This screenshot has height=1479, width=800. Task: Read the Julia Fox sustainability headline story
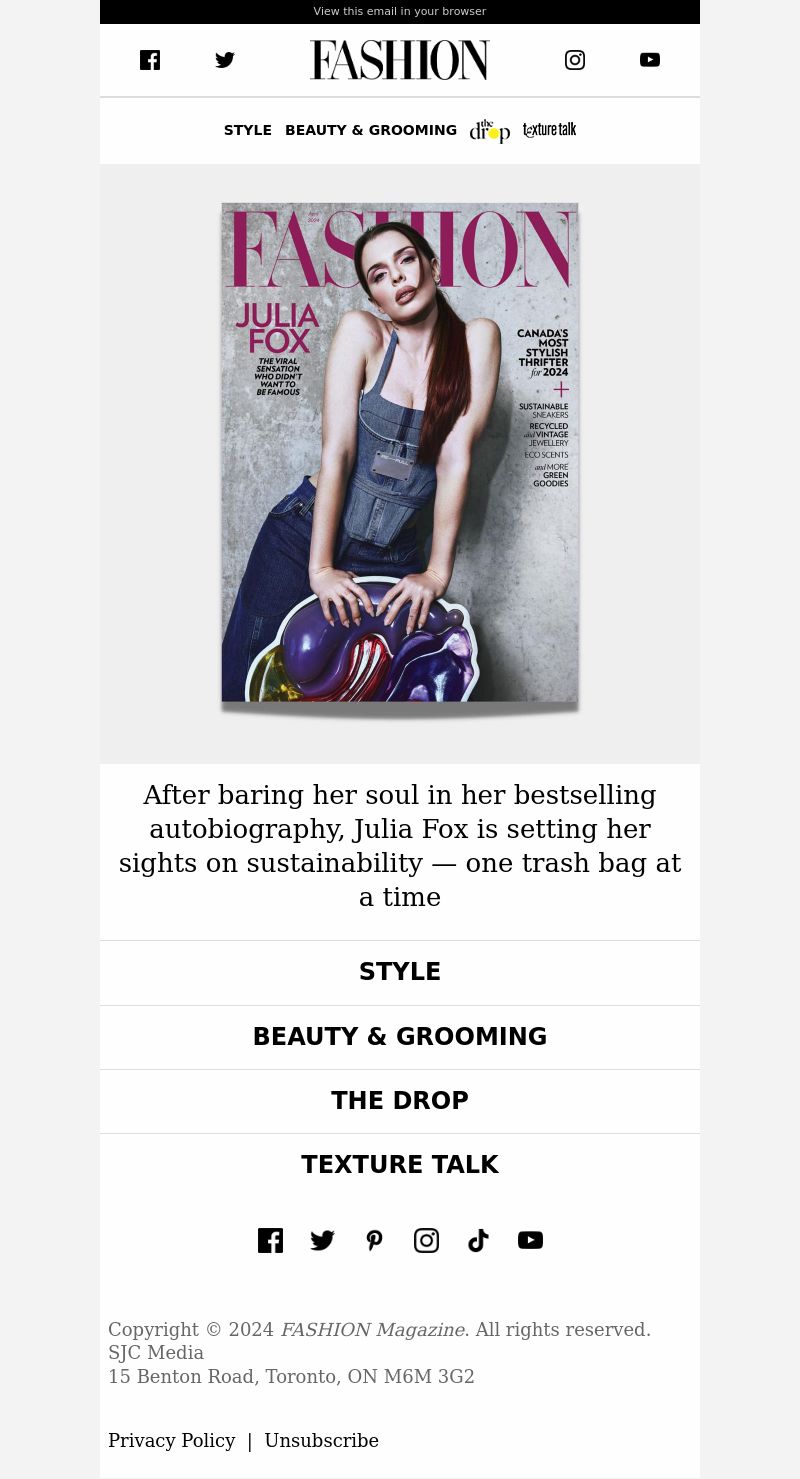pyautogui.click(x=400, y=846)
